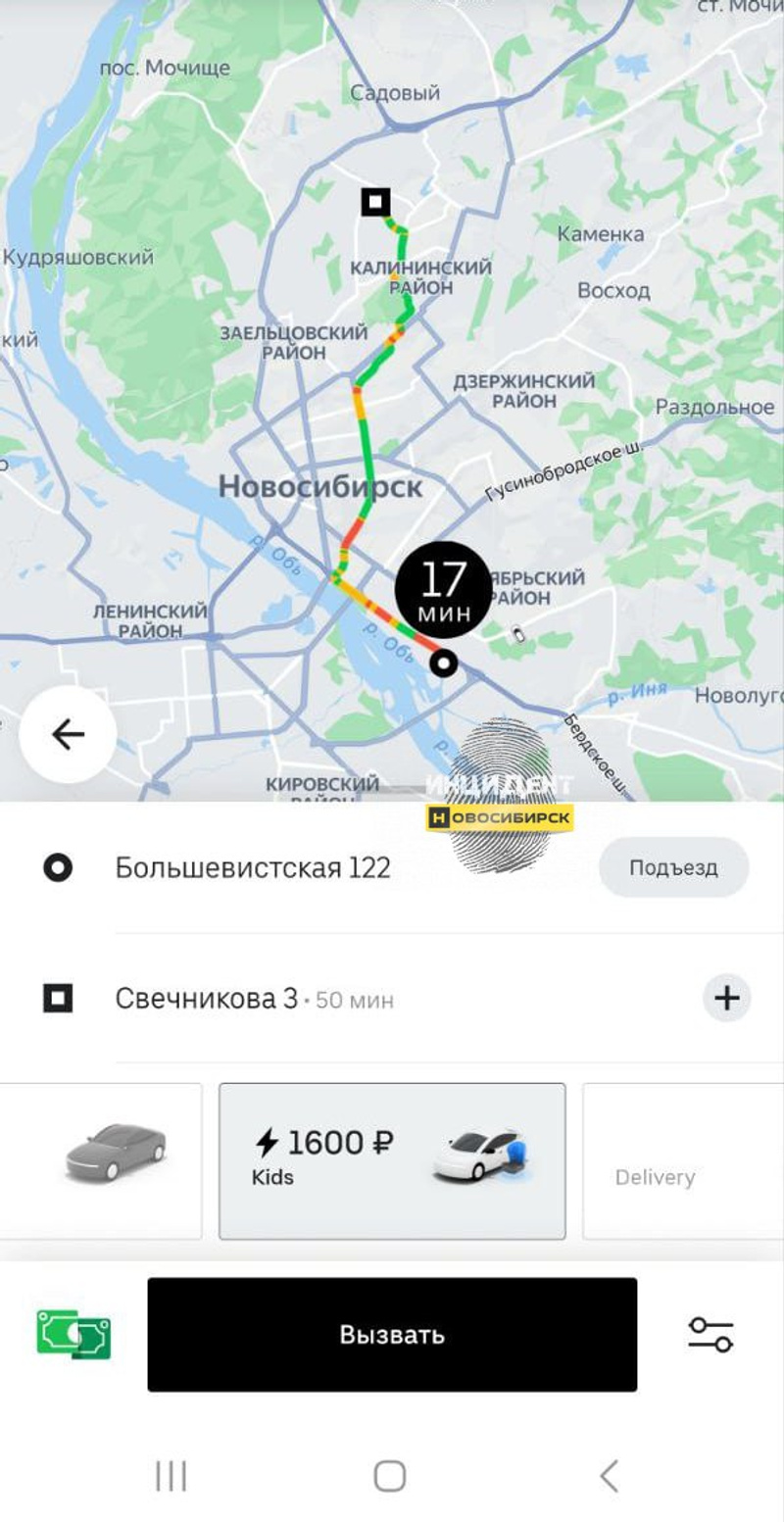Go to the system home screen
This screenshot has width=784, height=1522.
390,1475
